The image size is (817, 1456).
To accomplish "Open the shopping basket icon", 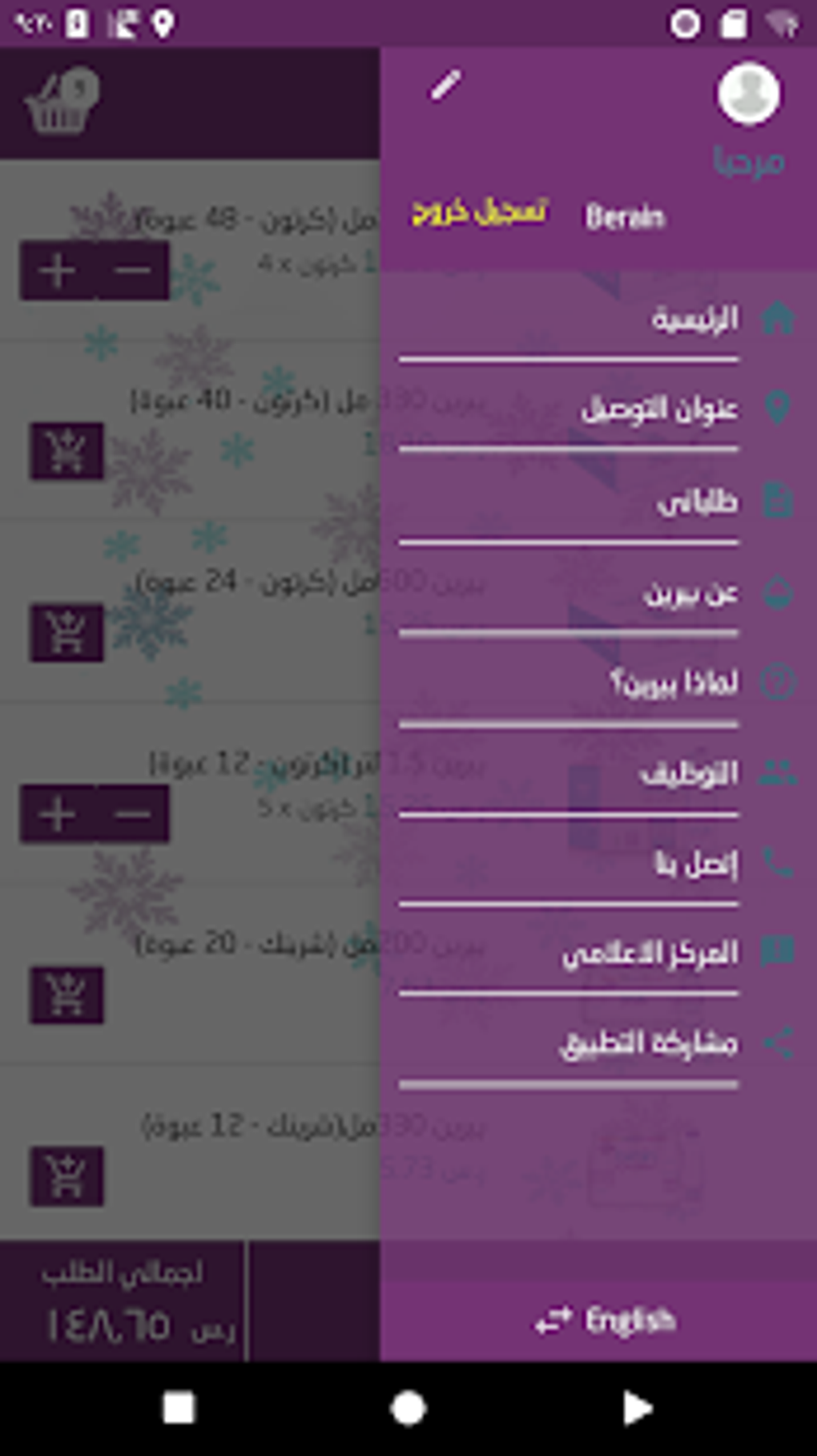I will tap(62, 101).
